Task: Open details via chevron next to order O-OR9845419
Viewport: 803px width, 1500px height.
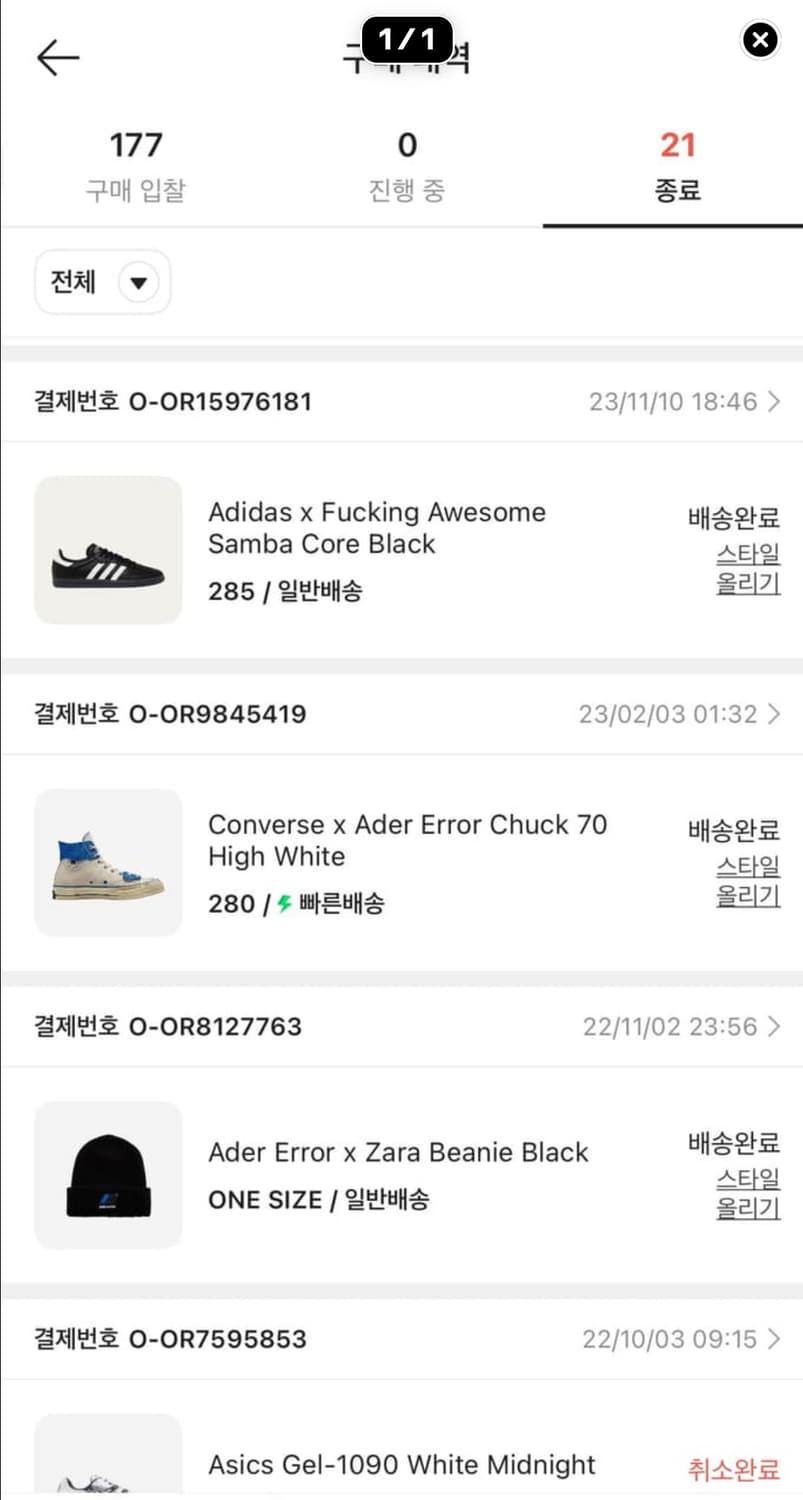Action: click(x=774, y=713)
